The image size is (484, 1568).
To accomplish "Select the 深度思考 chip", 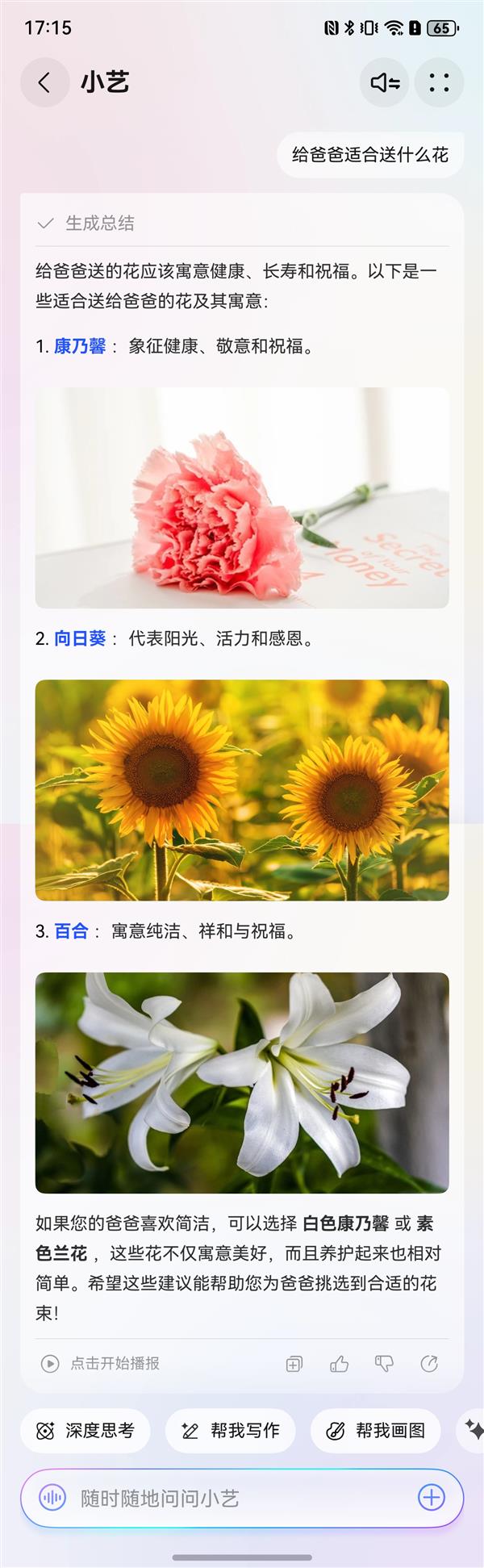I will 86,1431.
